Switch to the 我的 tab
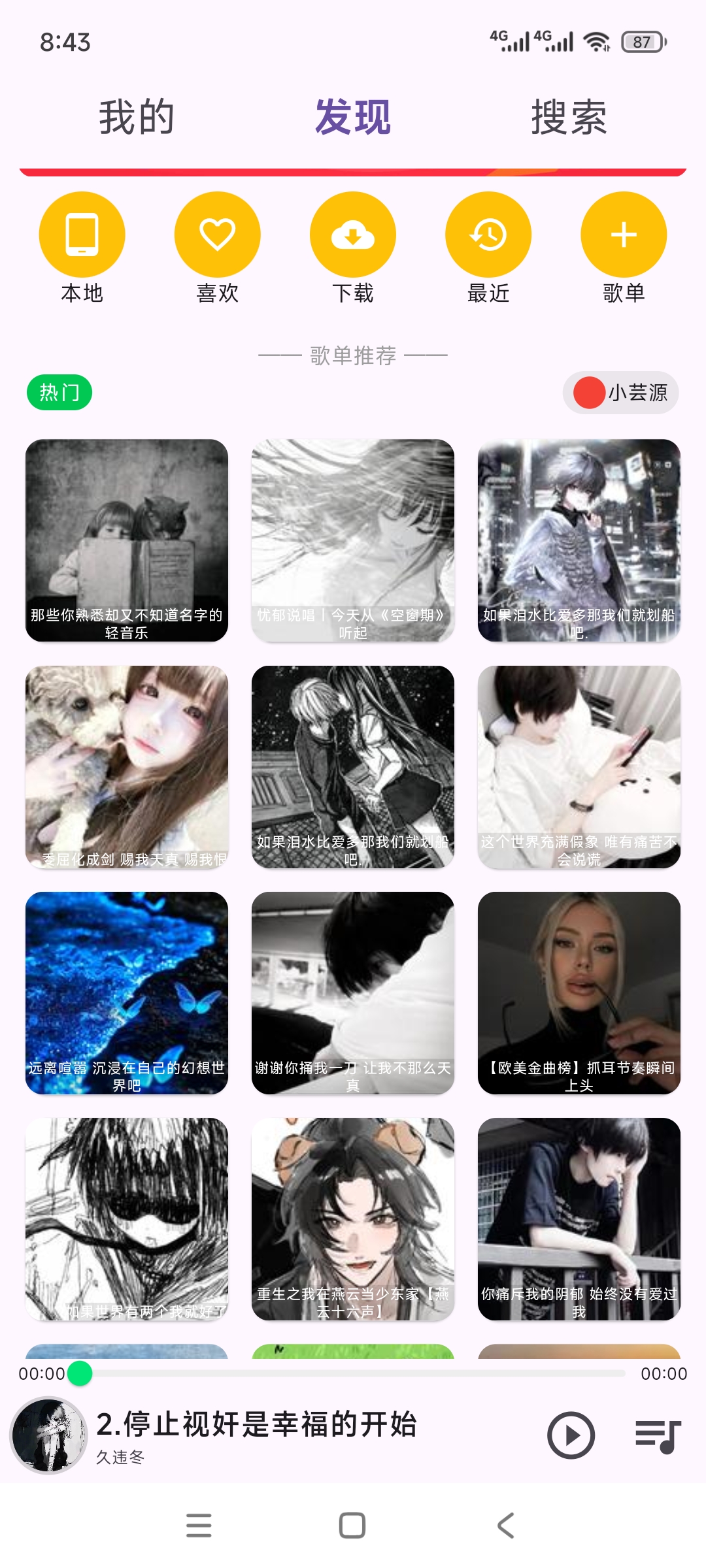Image resolution: width=706 pixels, height=1568 pixels. point(137,118)
